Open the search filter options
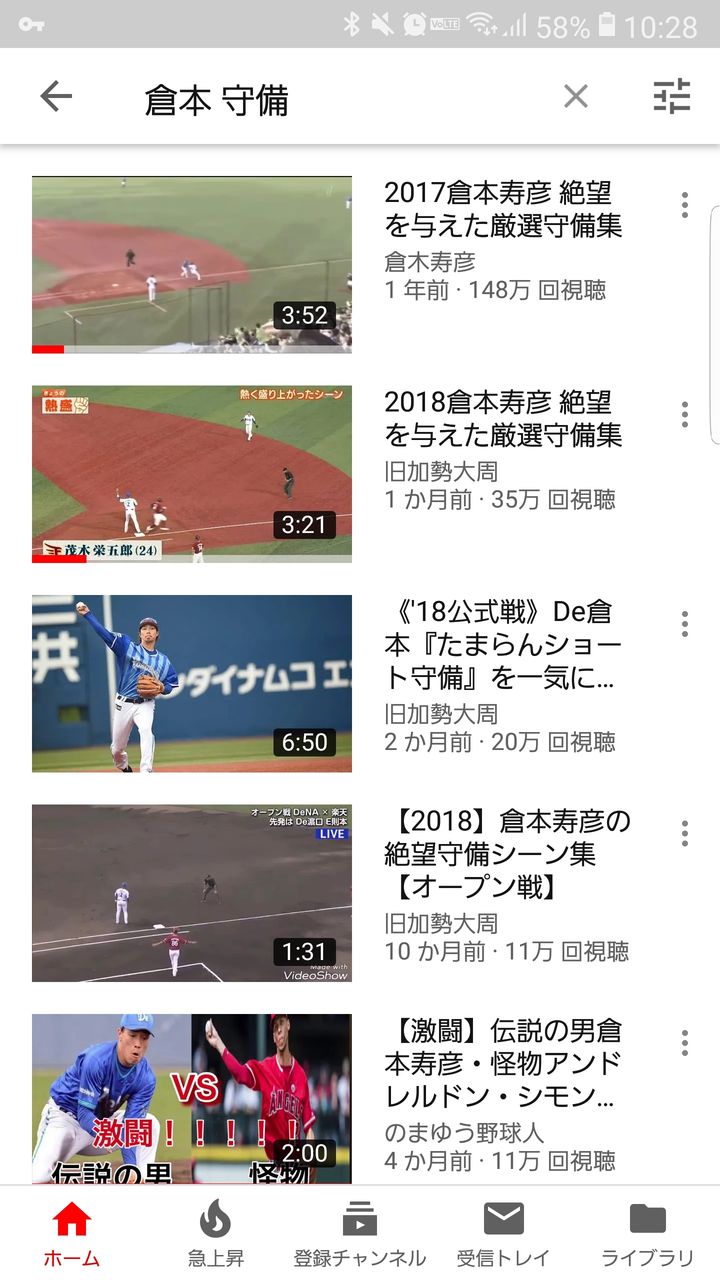 point(671,97)
